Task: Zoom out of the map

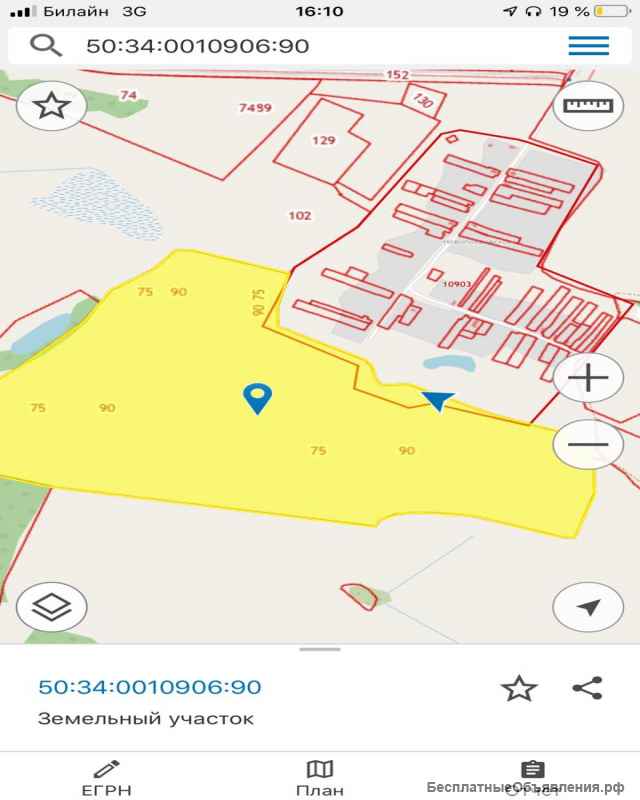Action: pos(588,445)
